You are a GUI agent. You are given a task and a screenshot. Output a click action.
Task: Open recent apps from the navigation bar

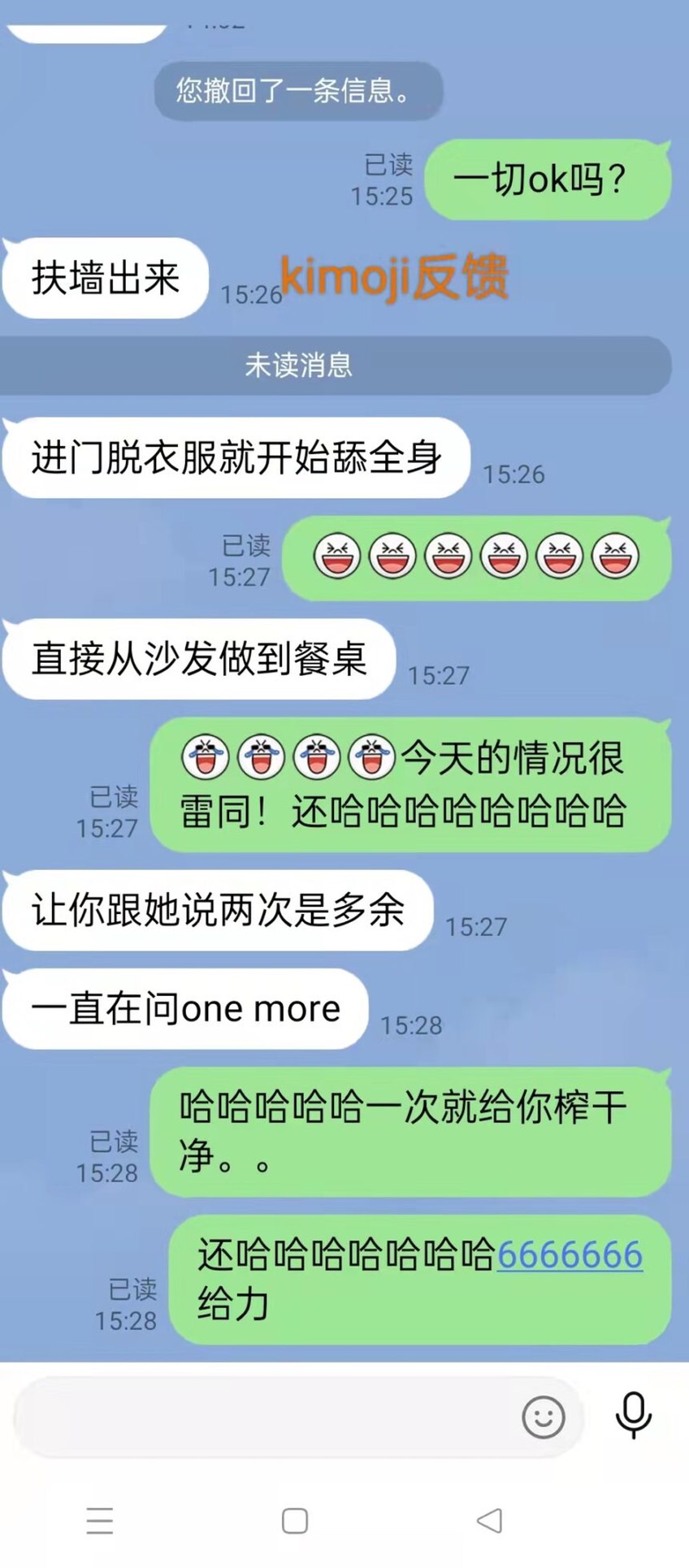click(x=100, y=1520)
